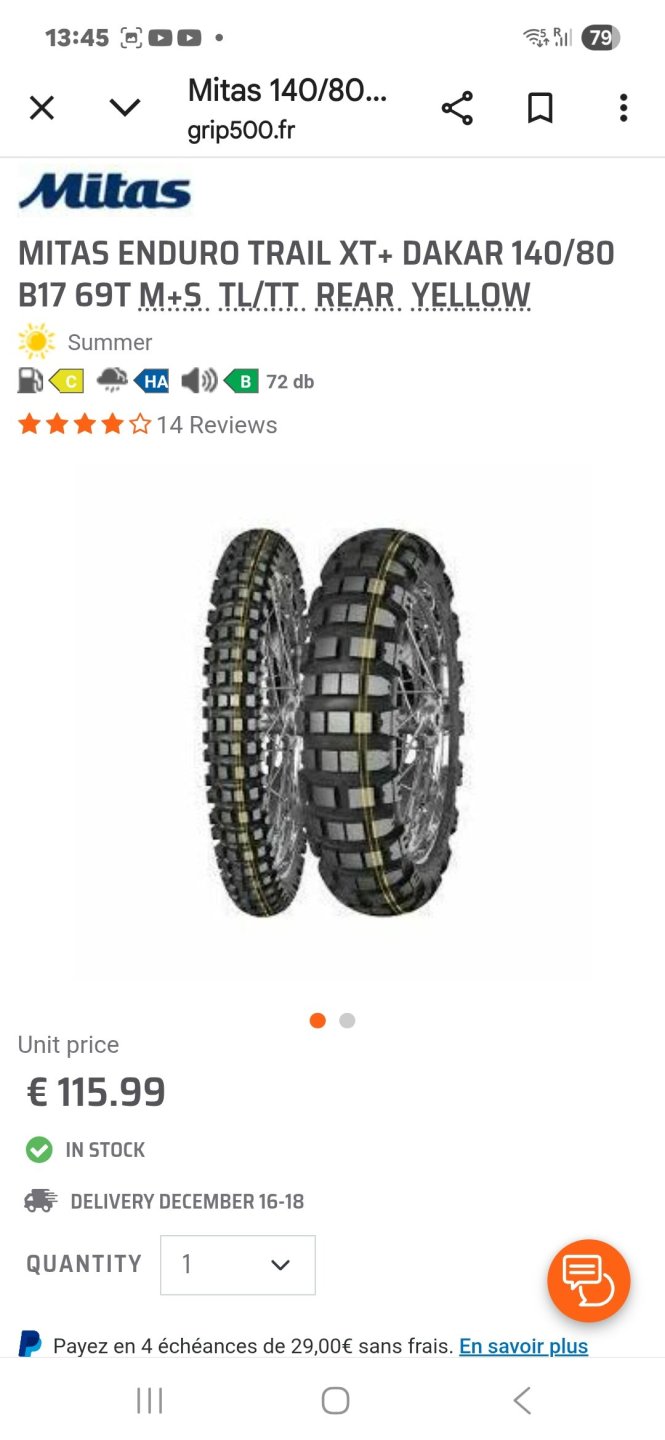The height and width of the screenshot is (1440, 665).
Task: Go to the home screen
Action: pos(335,1401)
